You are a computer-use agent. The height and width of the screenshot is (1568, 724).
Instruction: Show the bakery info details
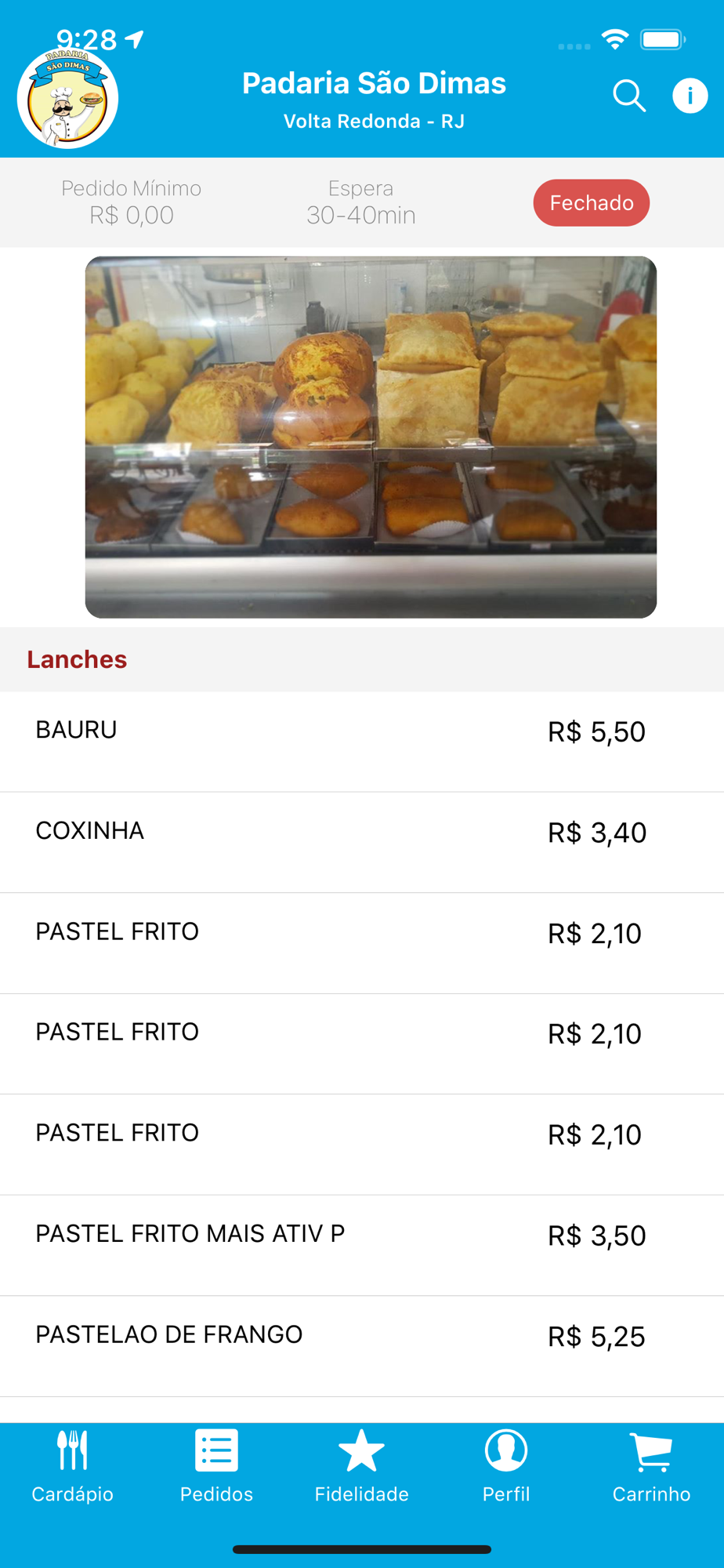tap(690, 96)
